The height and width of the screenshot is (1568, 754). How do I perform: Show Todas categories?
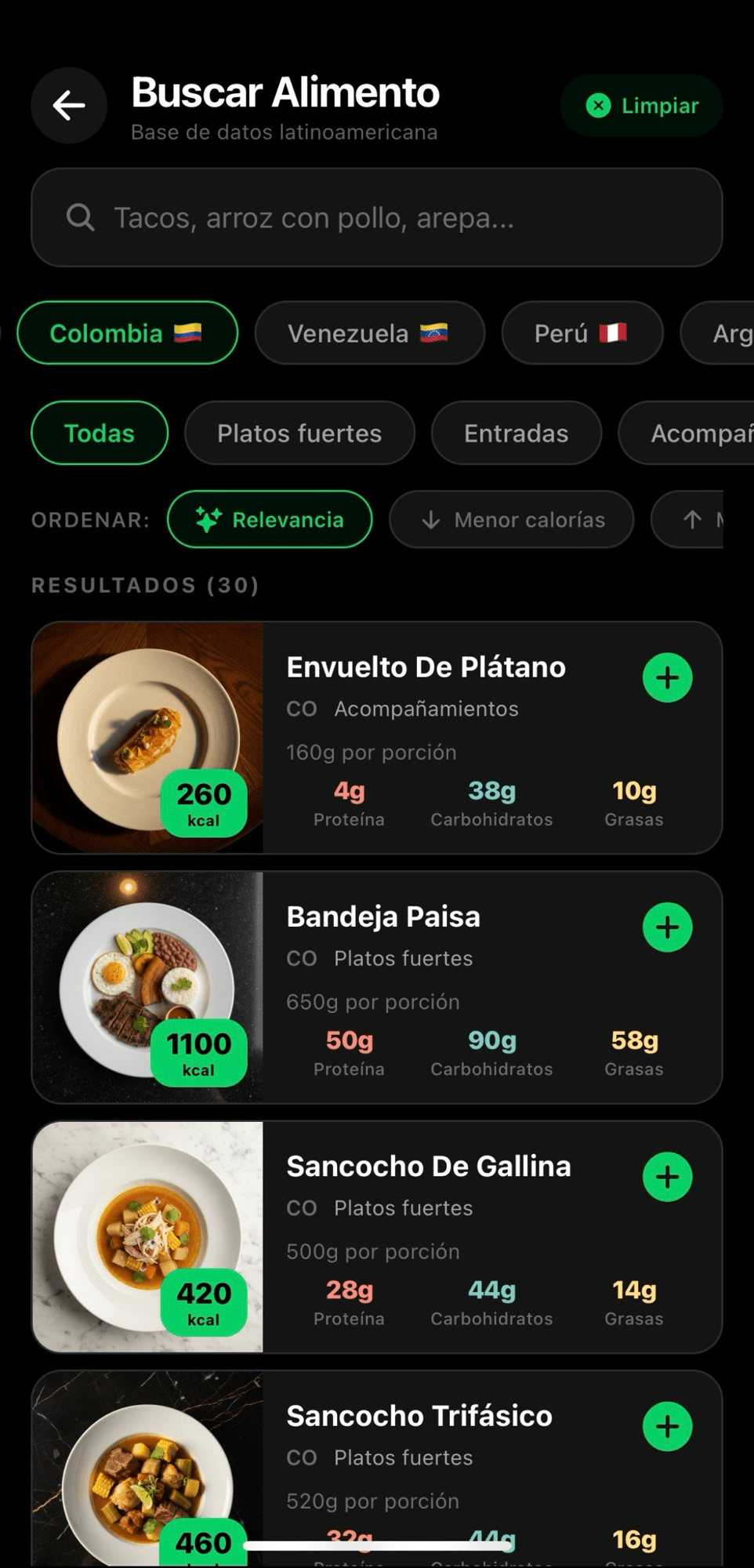pyautogui.click(x=100, y=433)
